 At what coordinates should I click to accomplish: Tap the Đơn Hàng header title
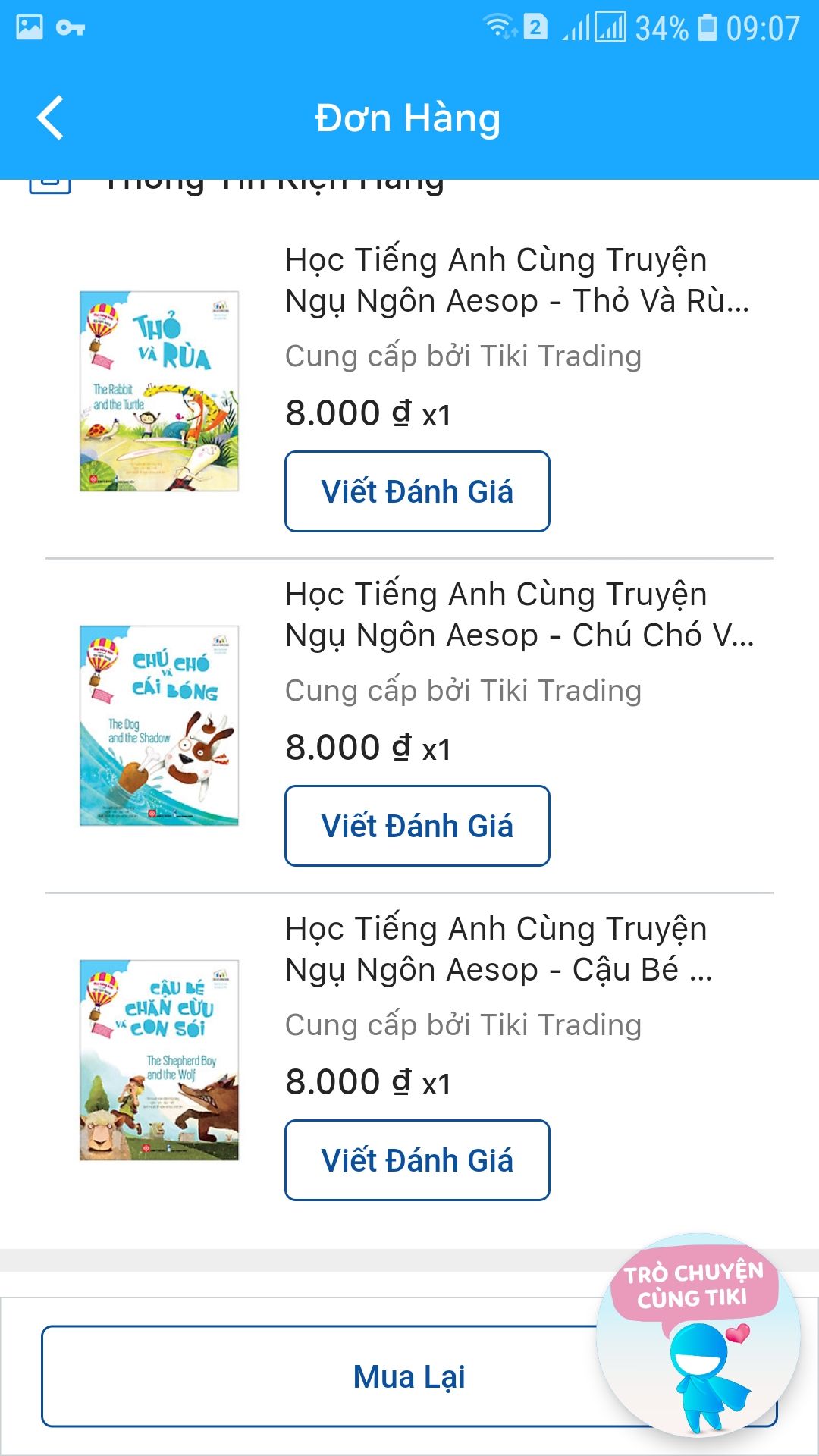click(408, 118)
